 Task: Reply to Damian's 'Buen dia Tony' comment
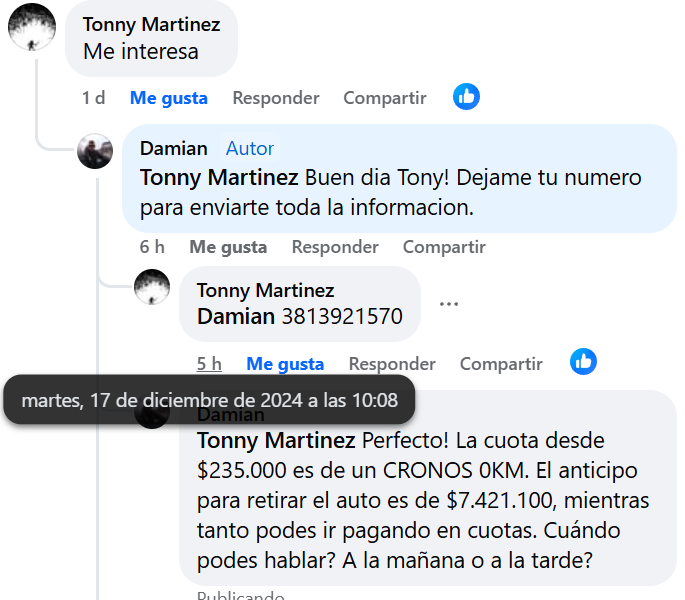click(x=334, y=247)
